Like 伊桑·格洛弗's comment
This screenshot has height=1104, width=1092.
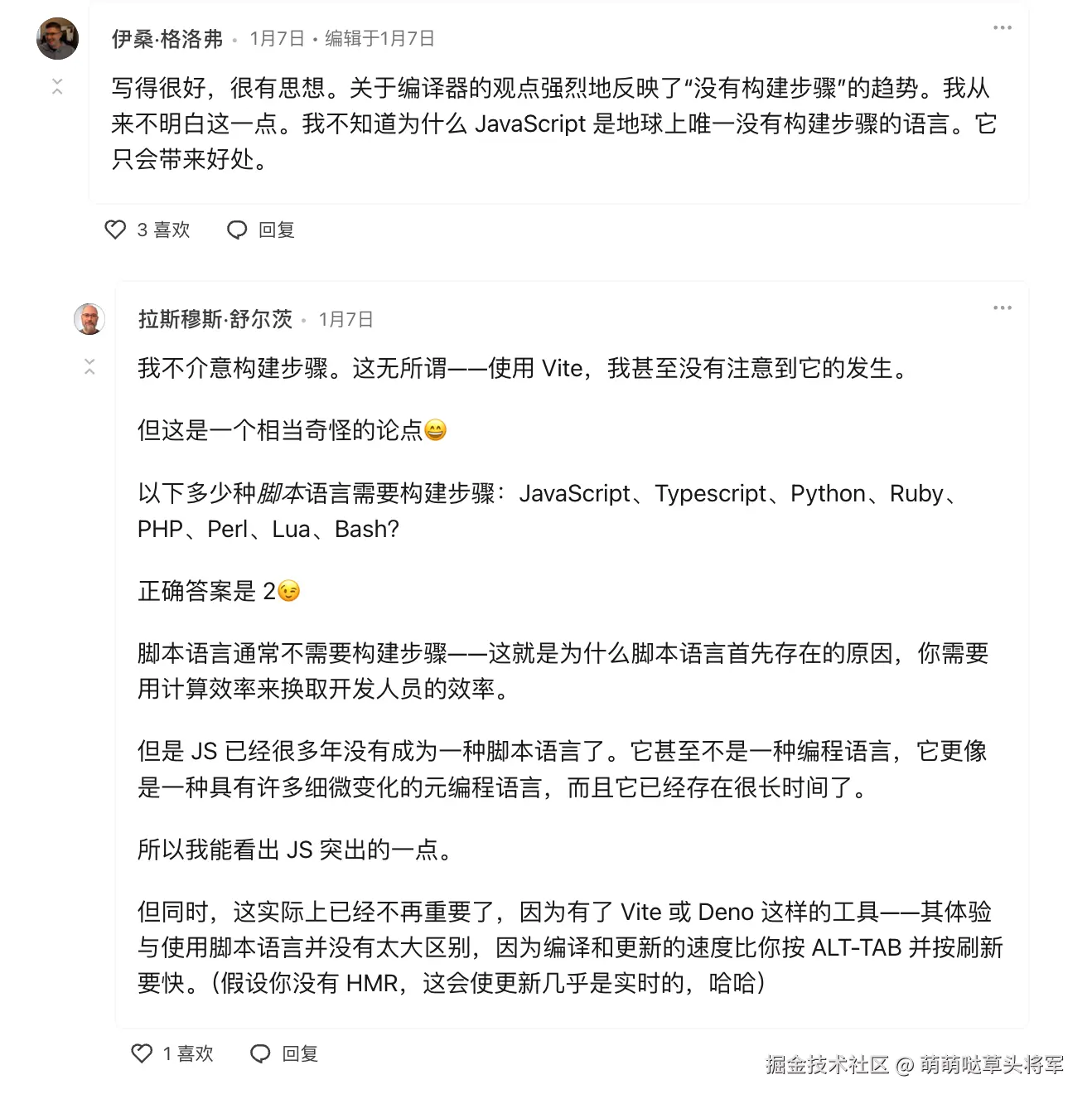115,230
